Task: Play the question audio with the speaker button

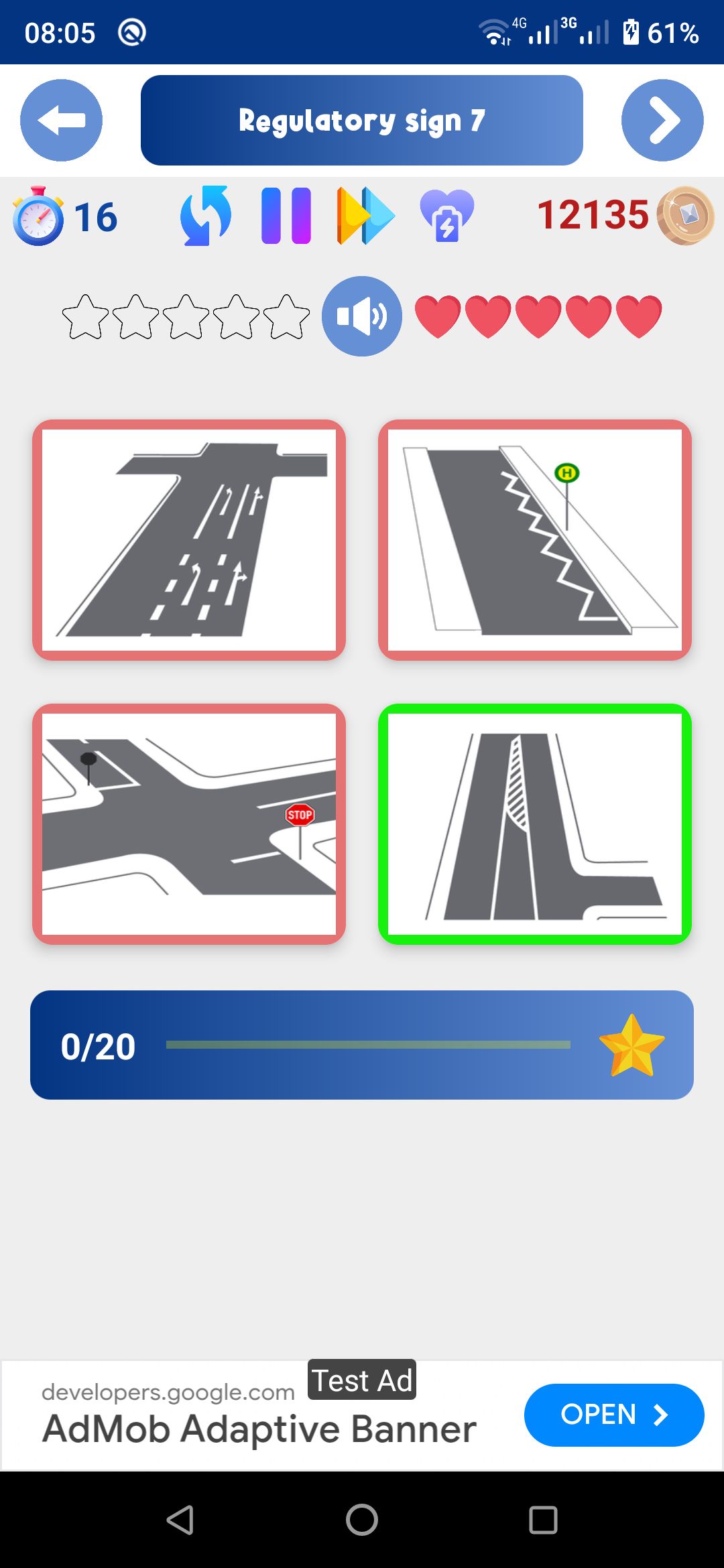Action: (362, 316)
